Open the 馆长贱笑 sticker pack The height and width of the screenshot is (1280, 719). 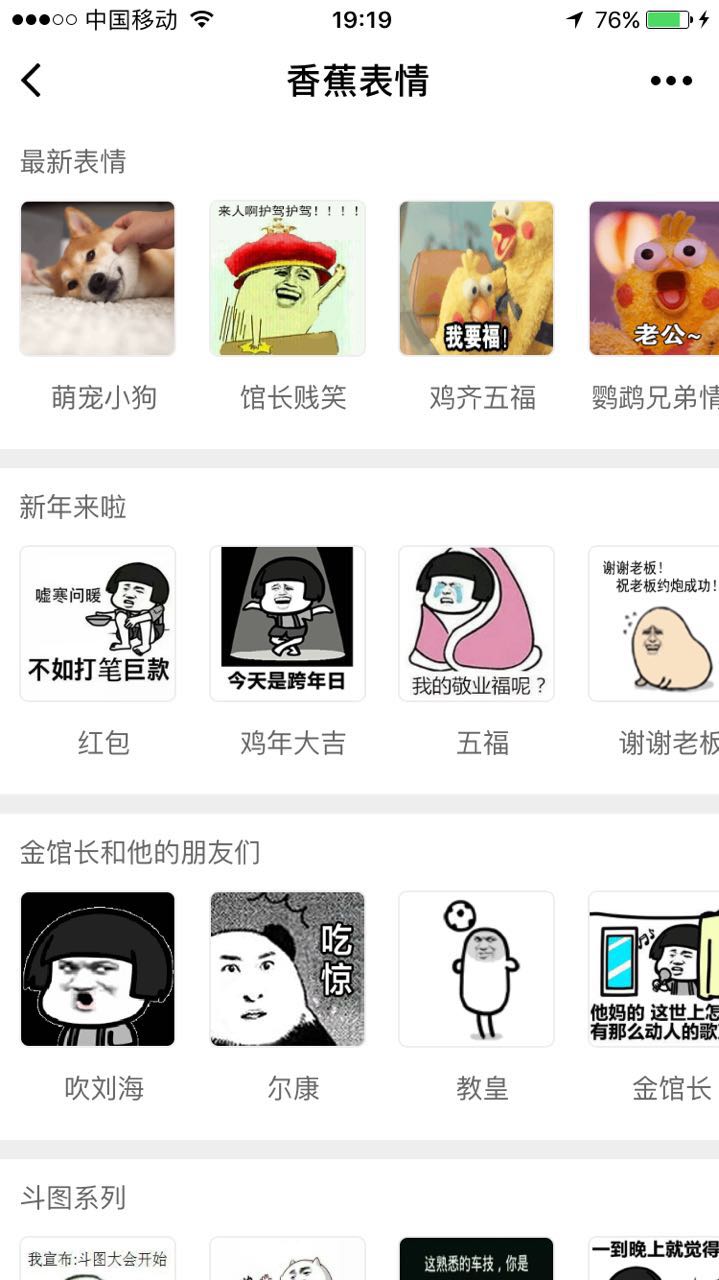(288, 279)
